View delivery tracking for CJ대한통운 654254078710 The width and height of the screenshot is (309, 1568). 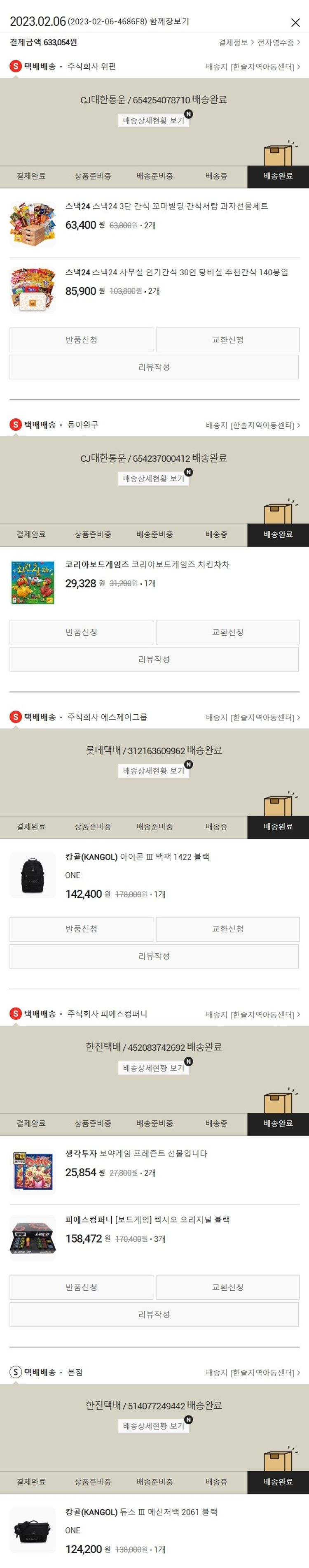(x=154, y=121)
